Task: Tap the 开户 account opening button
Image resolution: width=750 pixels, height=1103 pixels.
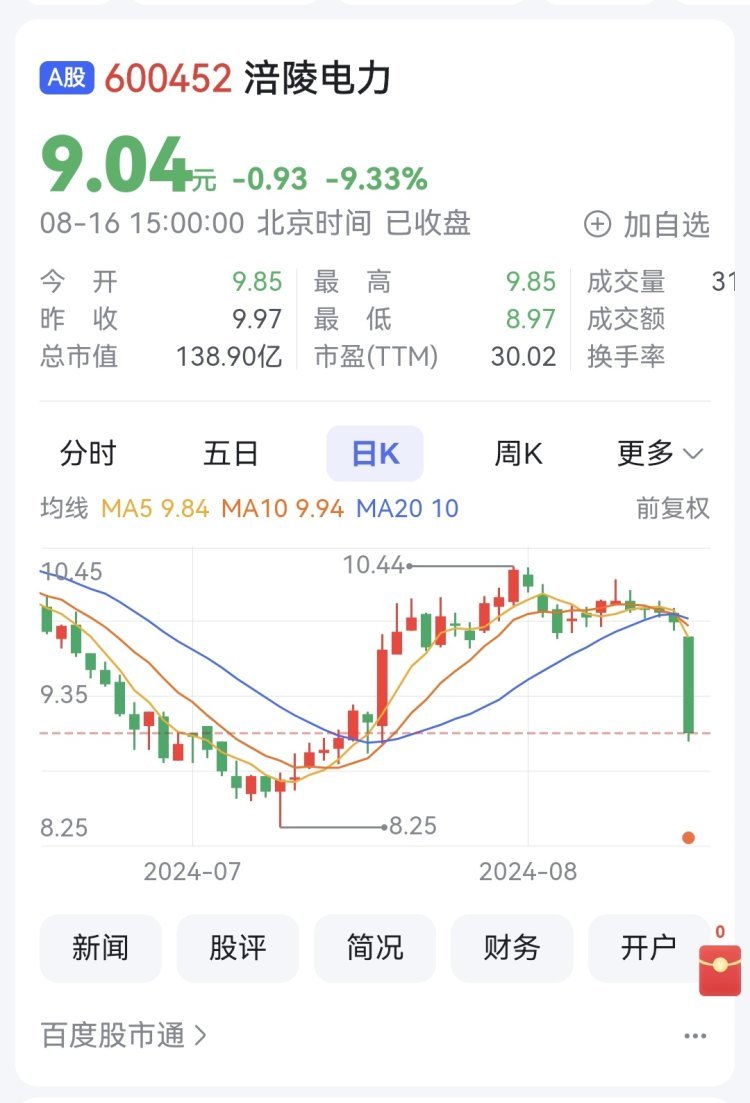Action: [x=648, y=948]
